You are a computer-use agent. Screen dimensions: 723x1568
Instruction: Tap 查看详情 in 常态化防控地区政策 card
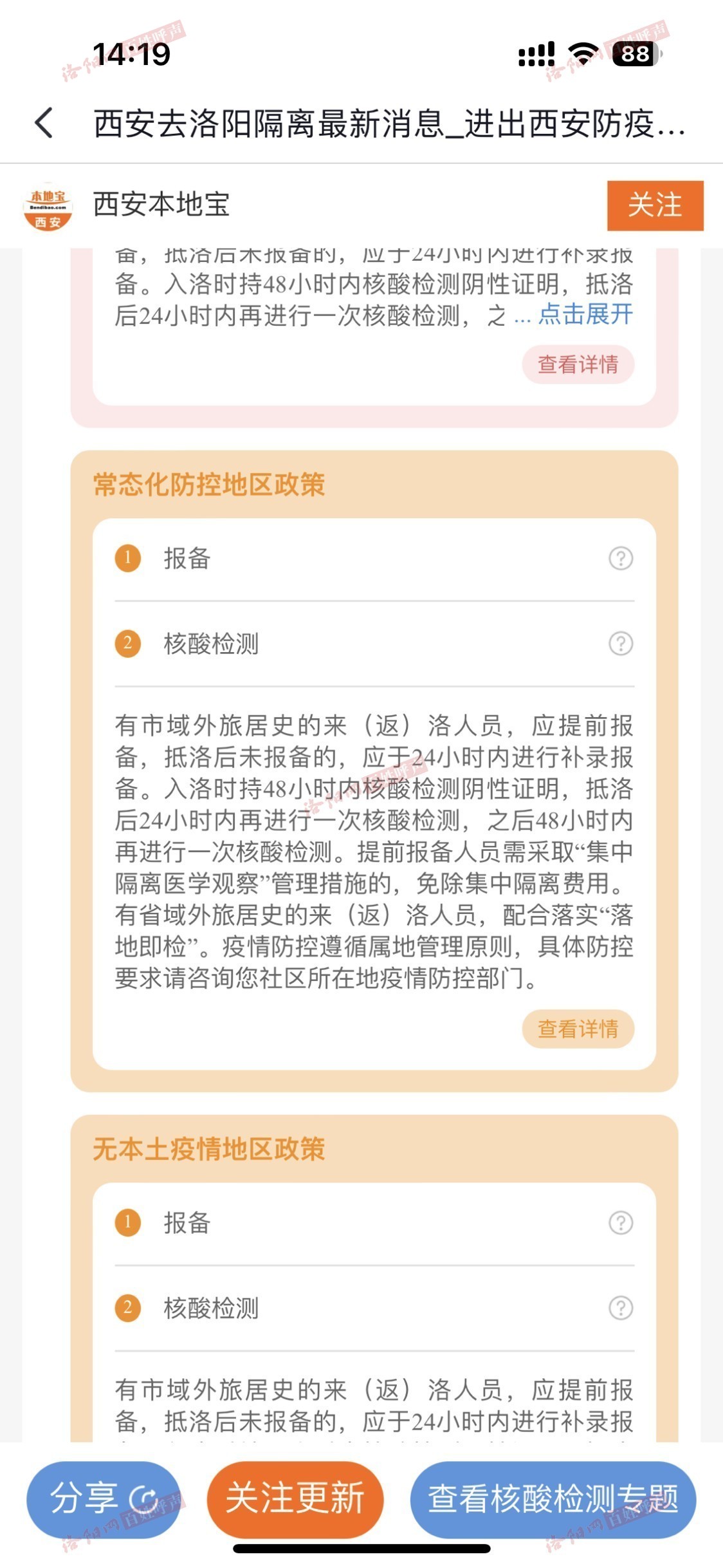coord(578,1029)
